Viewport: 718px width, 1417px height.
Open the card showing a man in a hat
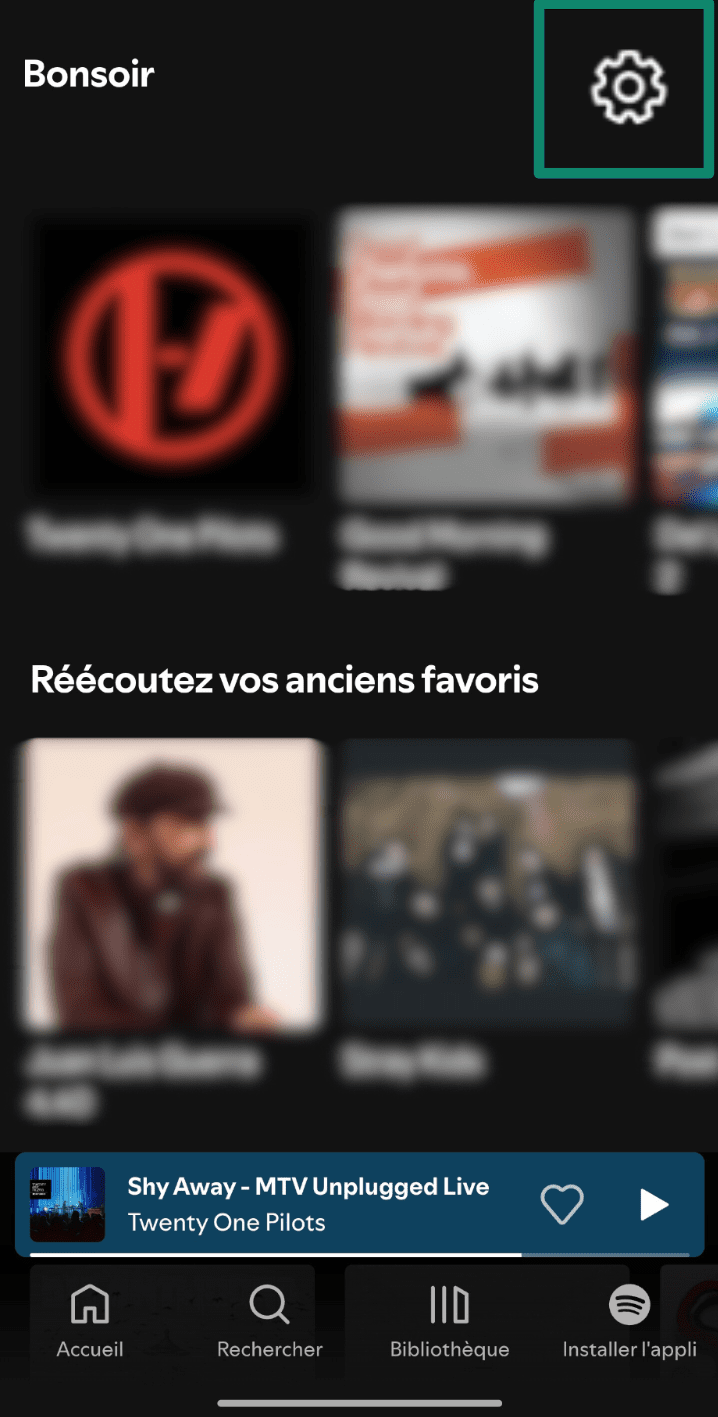pos(172,885)
